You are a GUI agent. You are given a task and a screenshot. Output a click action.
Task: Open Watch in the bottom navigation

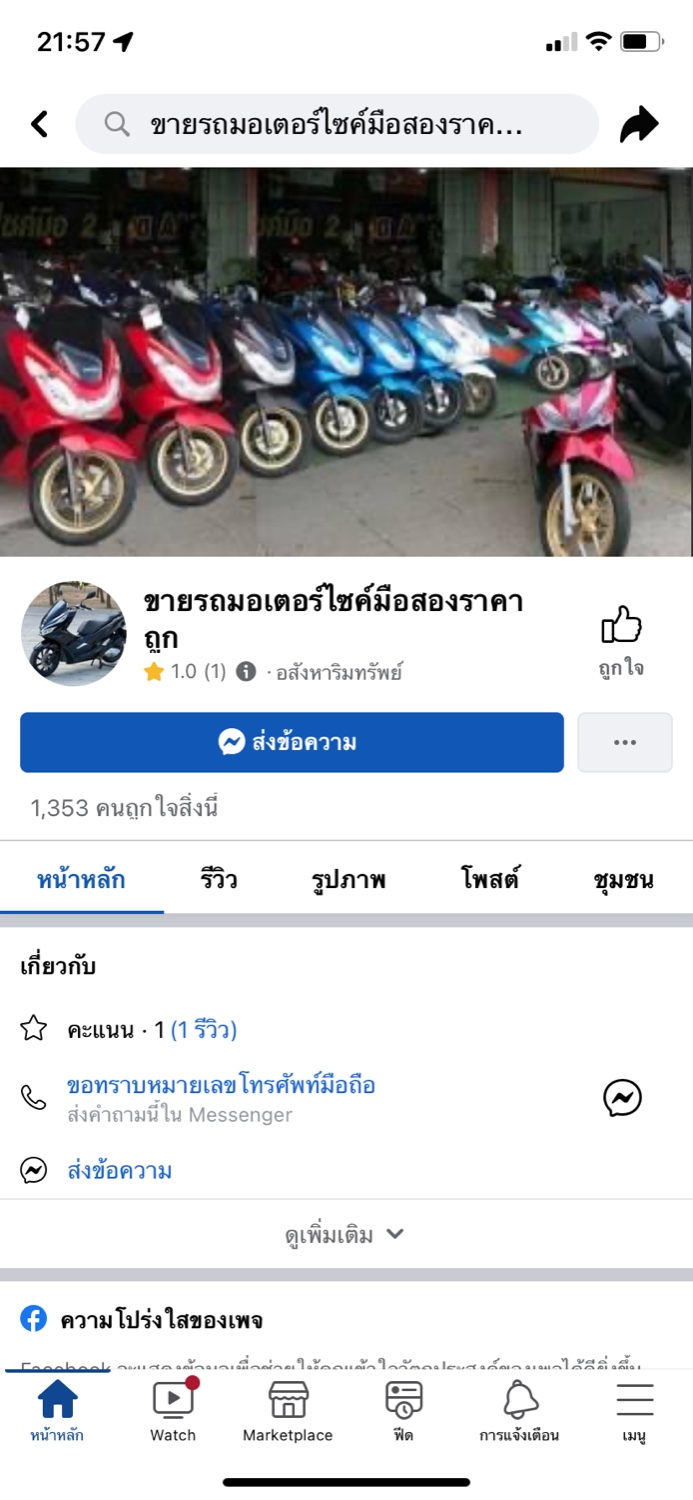pyautogui.click(x=173, y=1410)
